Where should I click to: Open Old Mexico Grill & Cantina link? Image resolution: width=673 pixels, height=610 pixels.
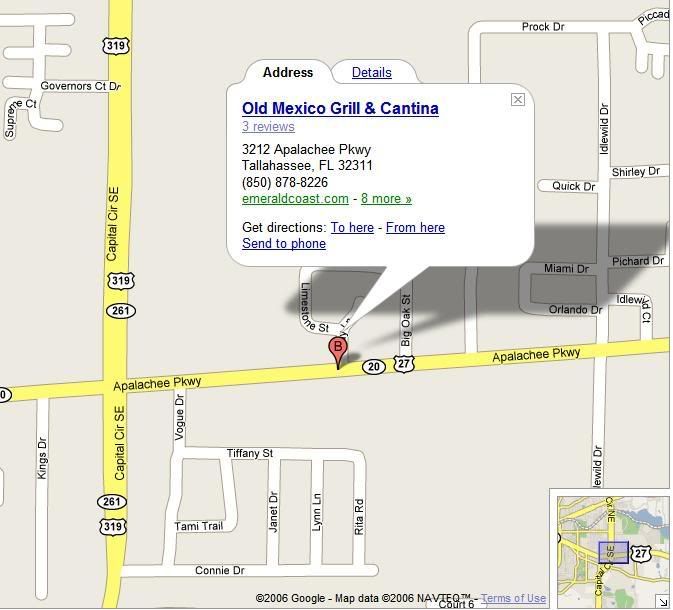coord(340,108)
